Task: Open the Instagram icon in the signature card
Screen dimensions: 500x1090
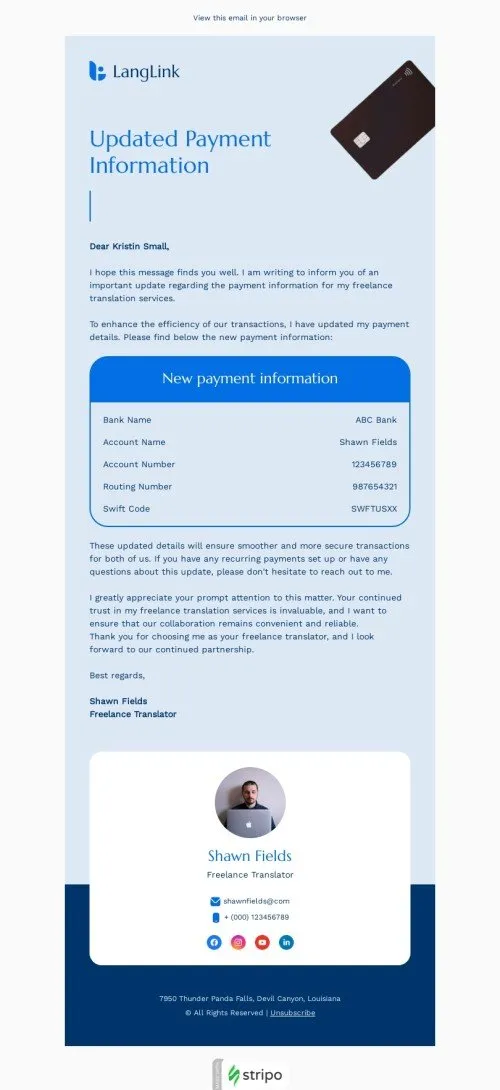Action: click(238, 943)
